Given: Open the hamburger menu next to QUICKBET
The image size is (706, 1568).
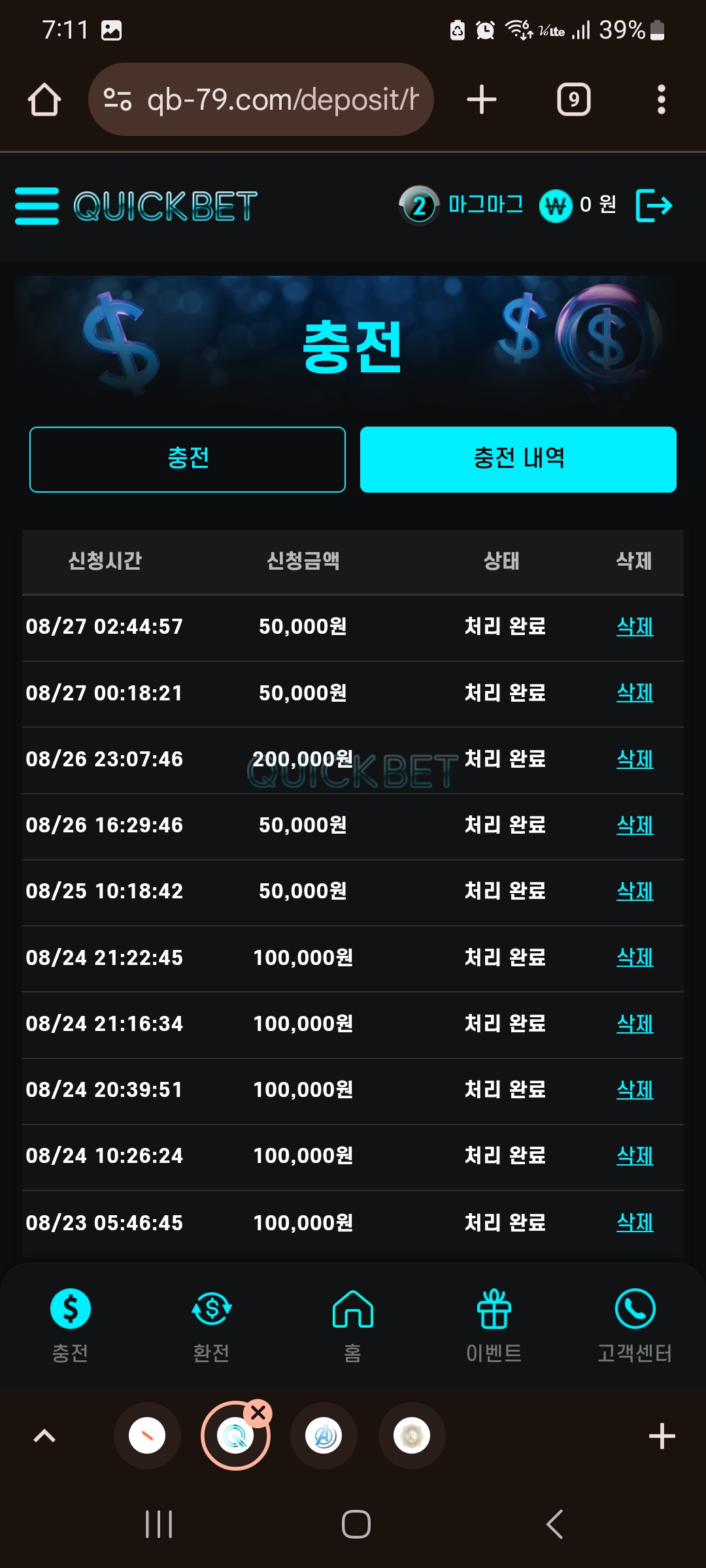Looking at the screenshot, I should (x=37, y=206).
